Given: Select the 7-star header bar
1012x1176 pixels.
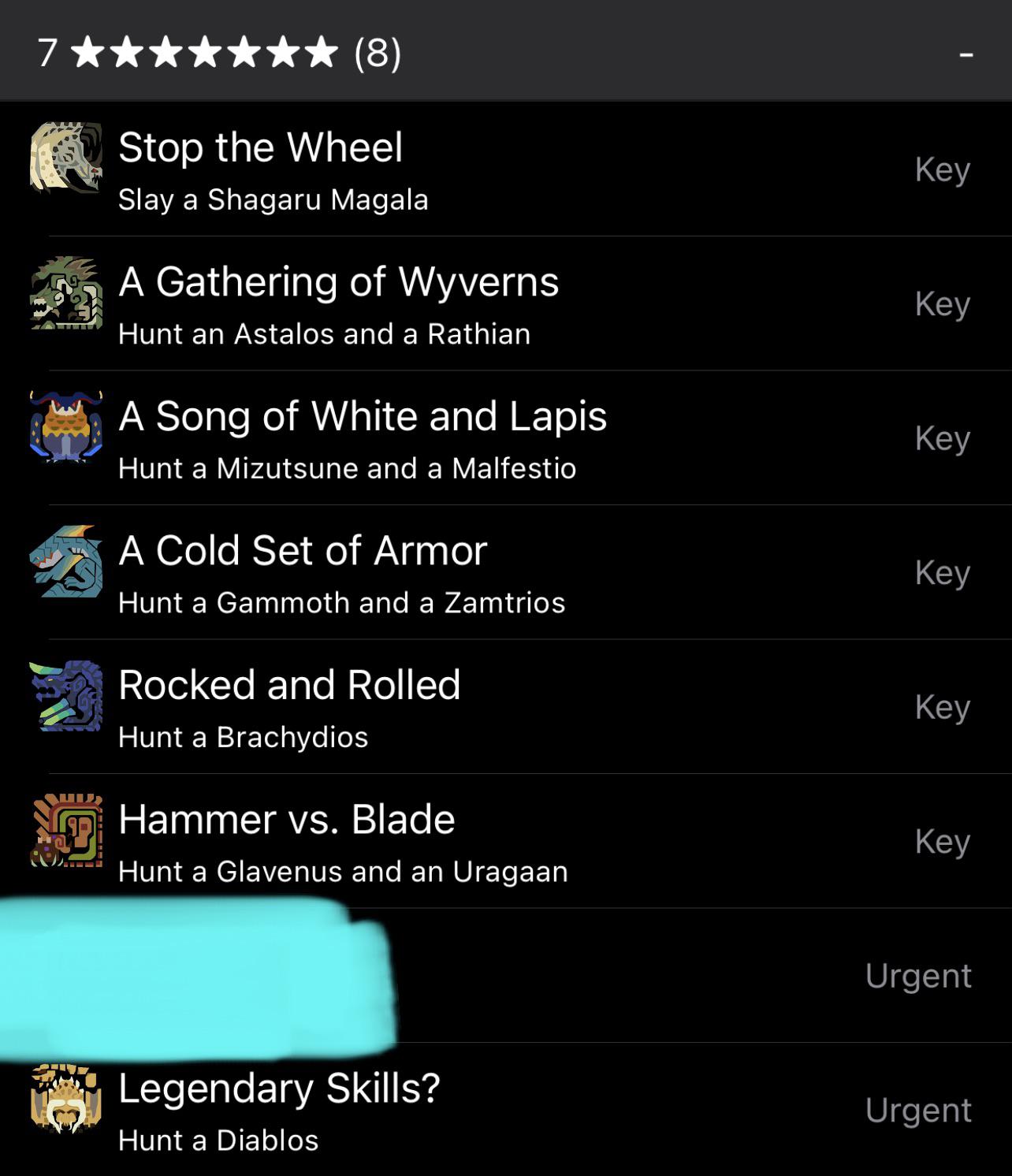Looking at the screenshot, I should pyautogui.click(x=504, y=54).
